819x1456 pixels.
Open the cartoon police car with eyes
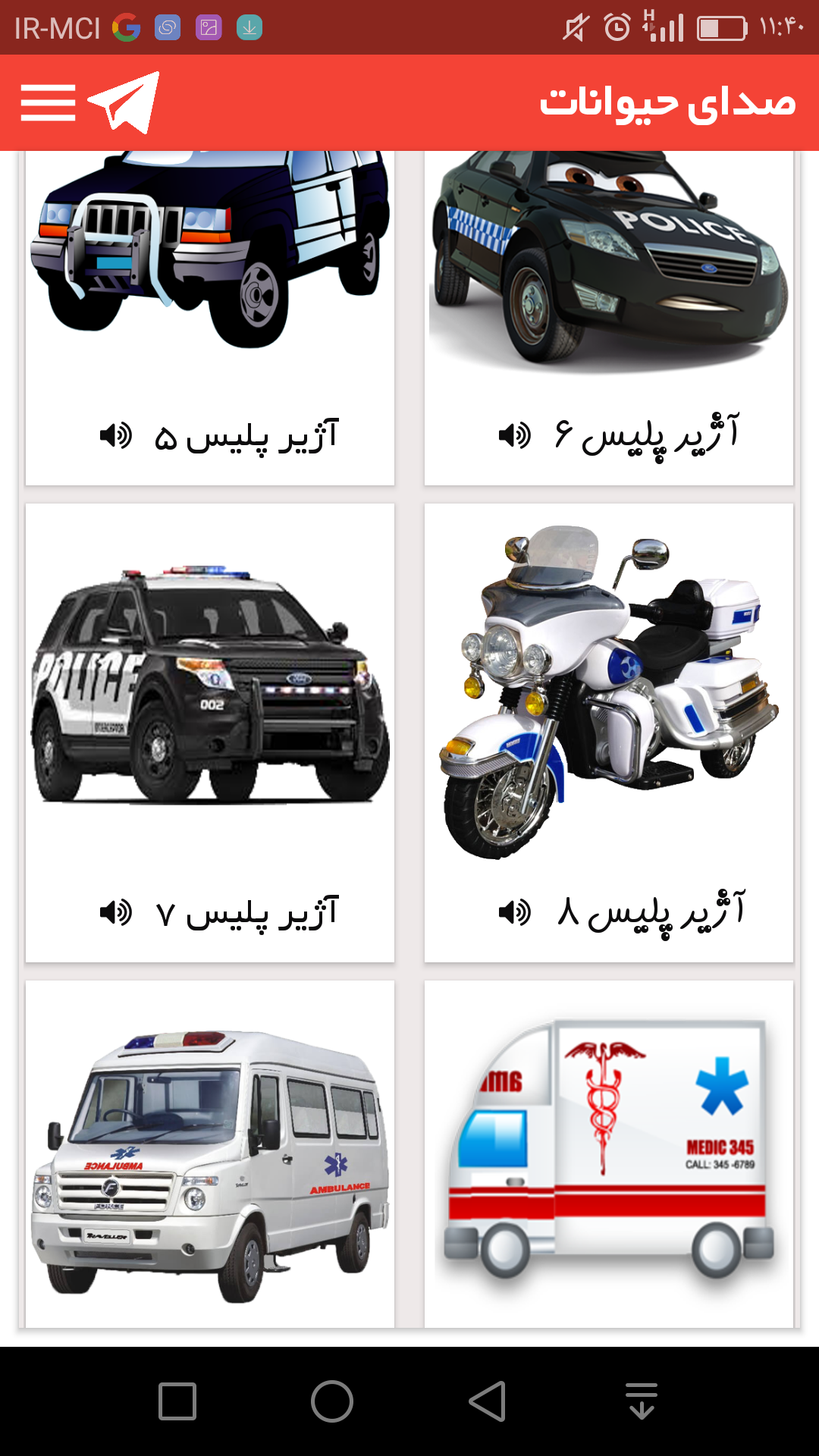[609, 318]
